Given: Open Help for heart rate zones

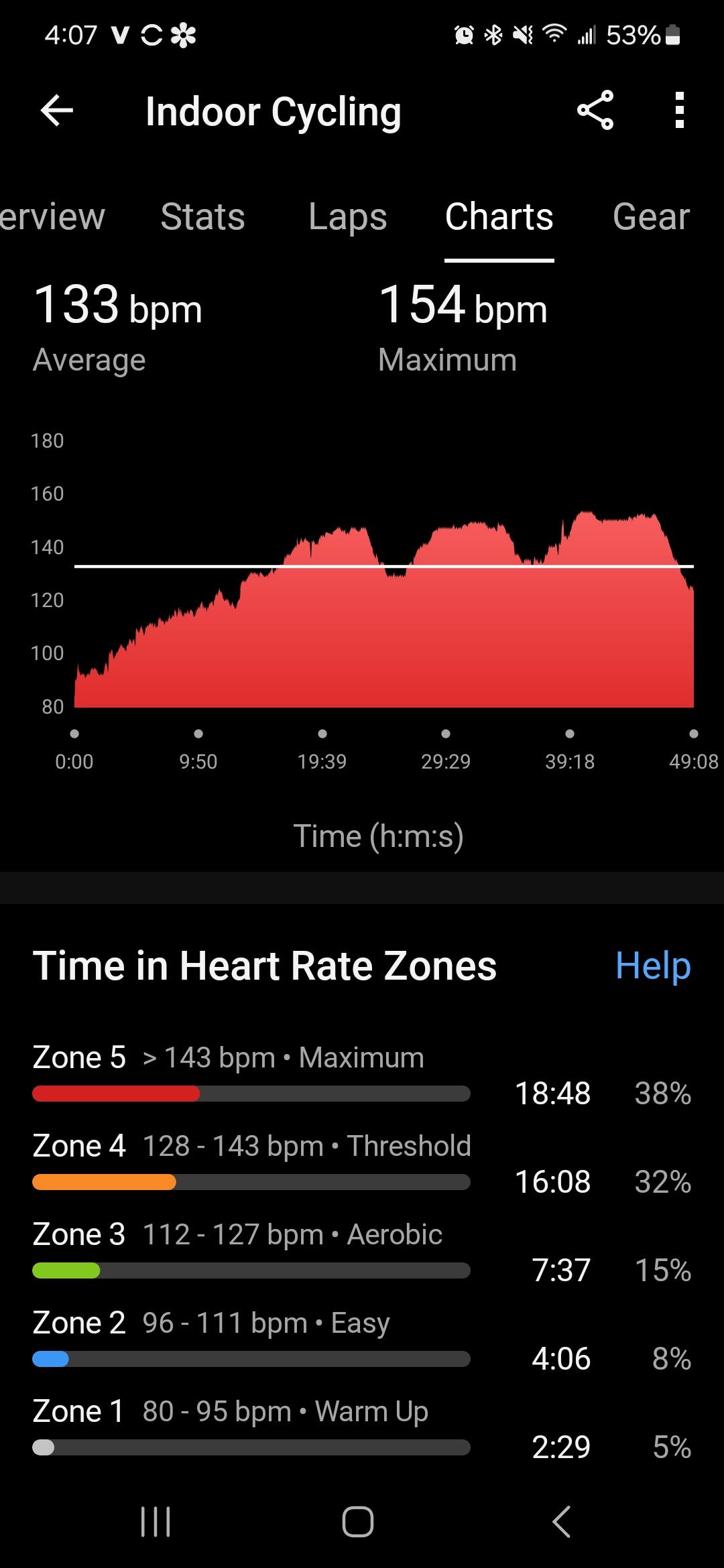Looking at the screenshot, I should (653, 966).
